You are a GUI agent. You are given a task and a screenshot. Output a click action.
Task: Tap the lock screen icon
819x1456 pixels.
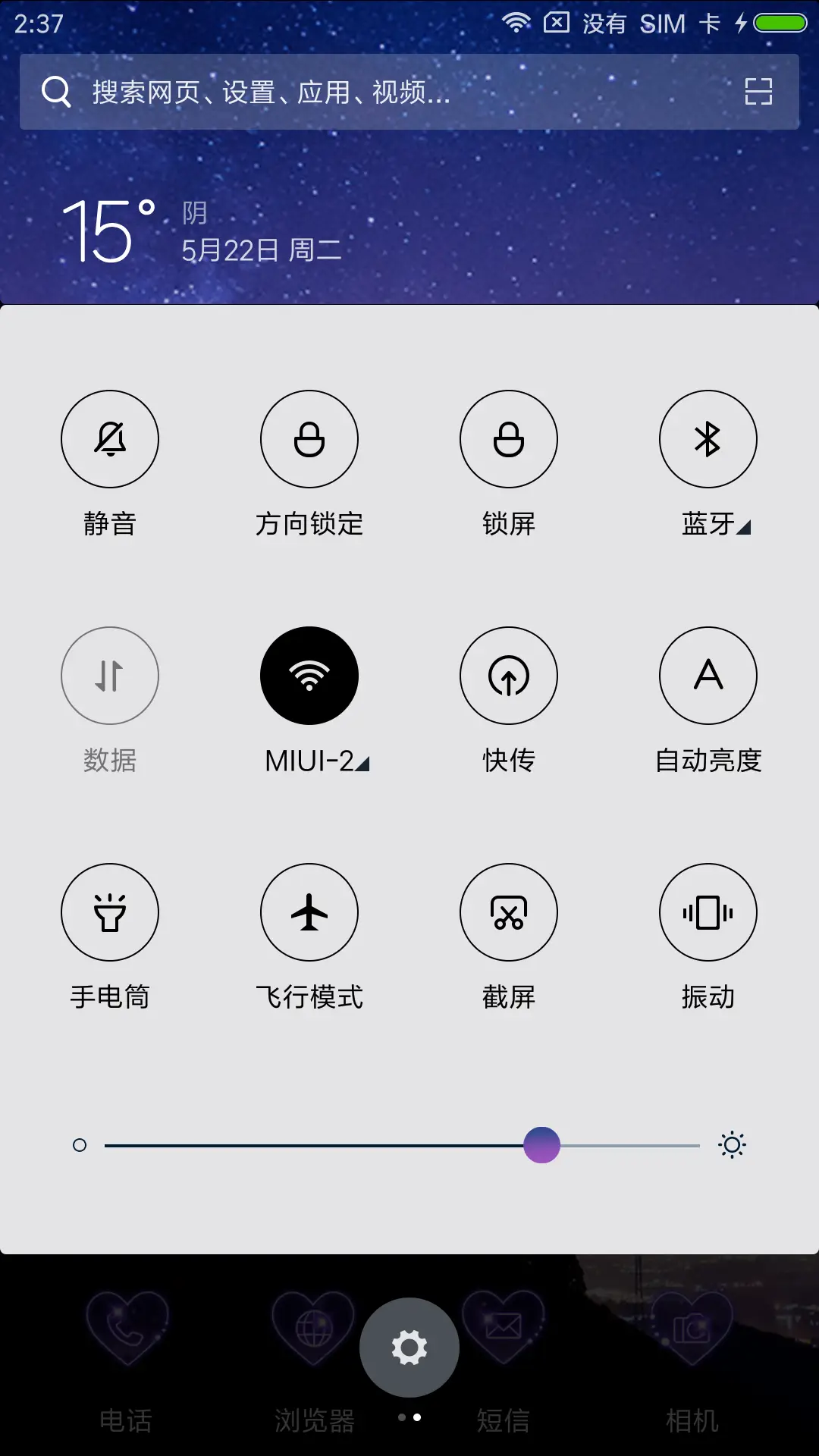(x=508, y=438)
